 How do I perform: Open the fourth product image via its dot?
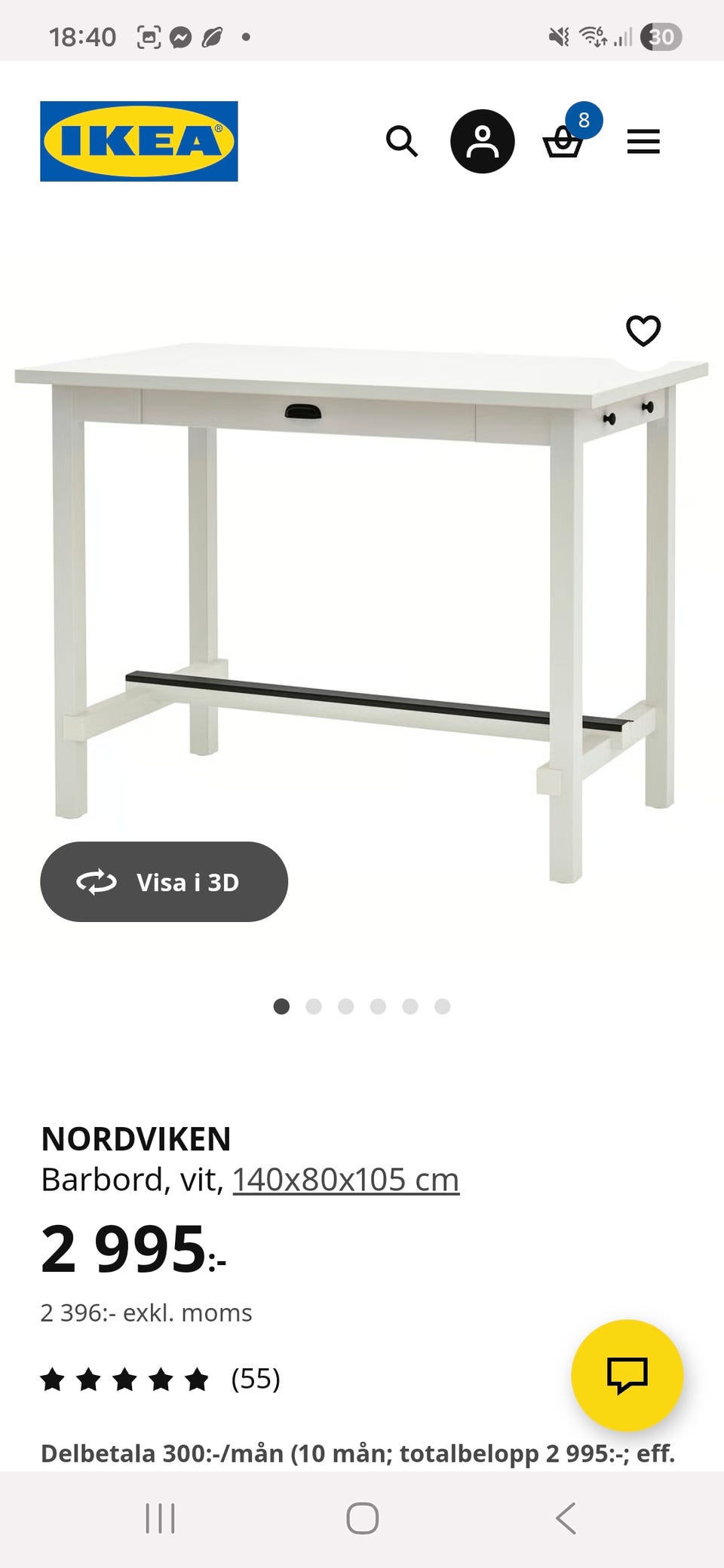click(x=377, y=1006)
